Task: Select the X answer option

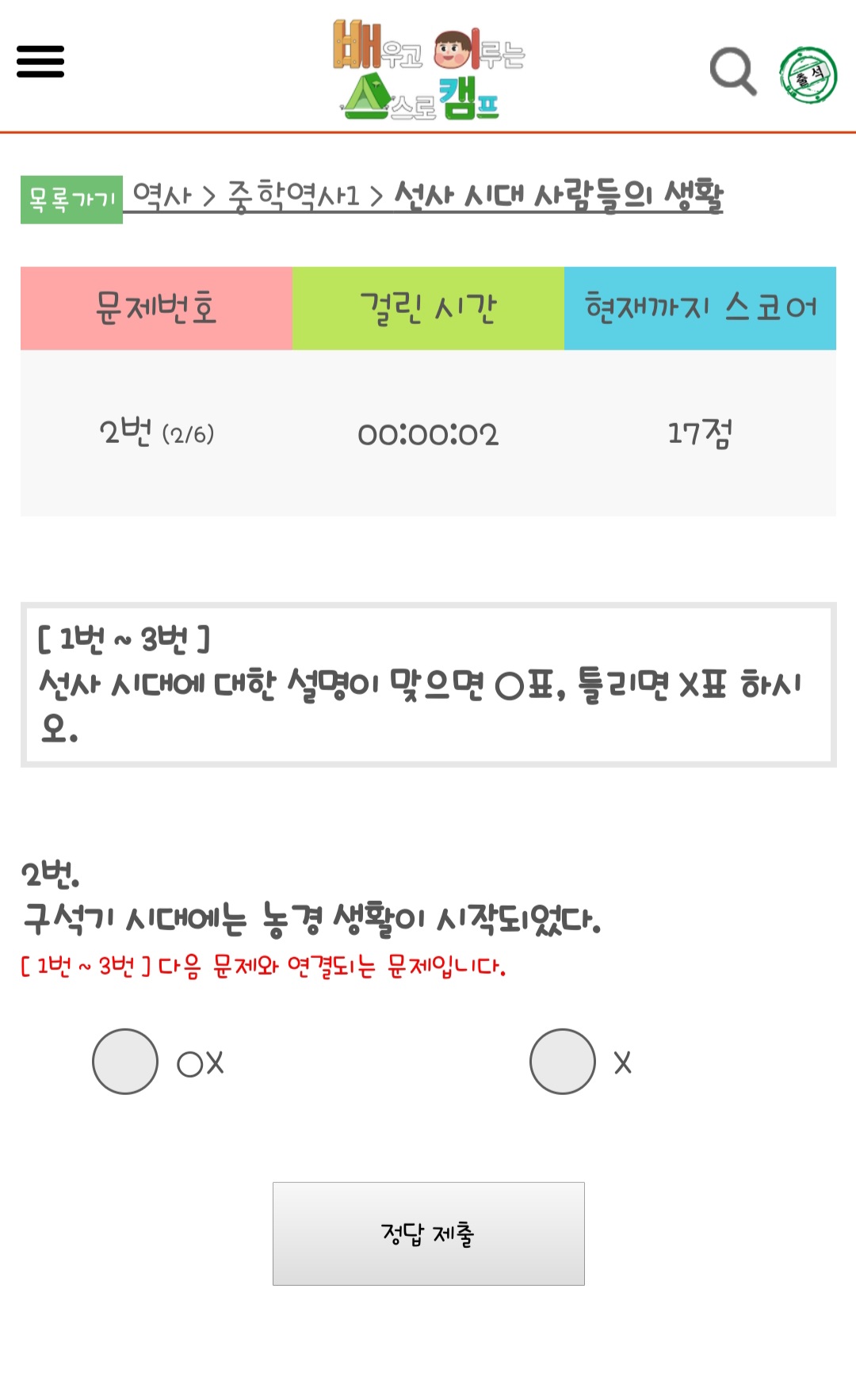Action: point(563,1062)
